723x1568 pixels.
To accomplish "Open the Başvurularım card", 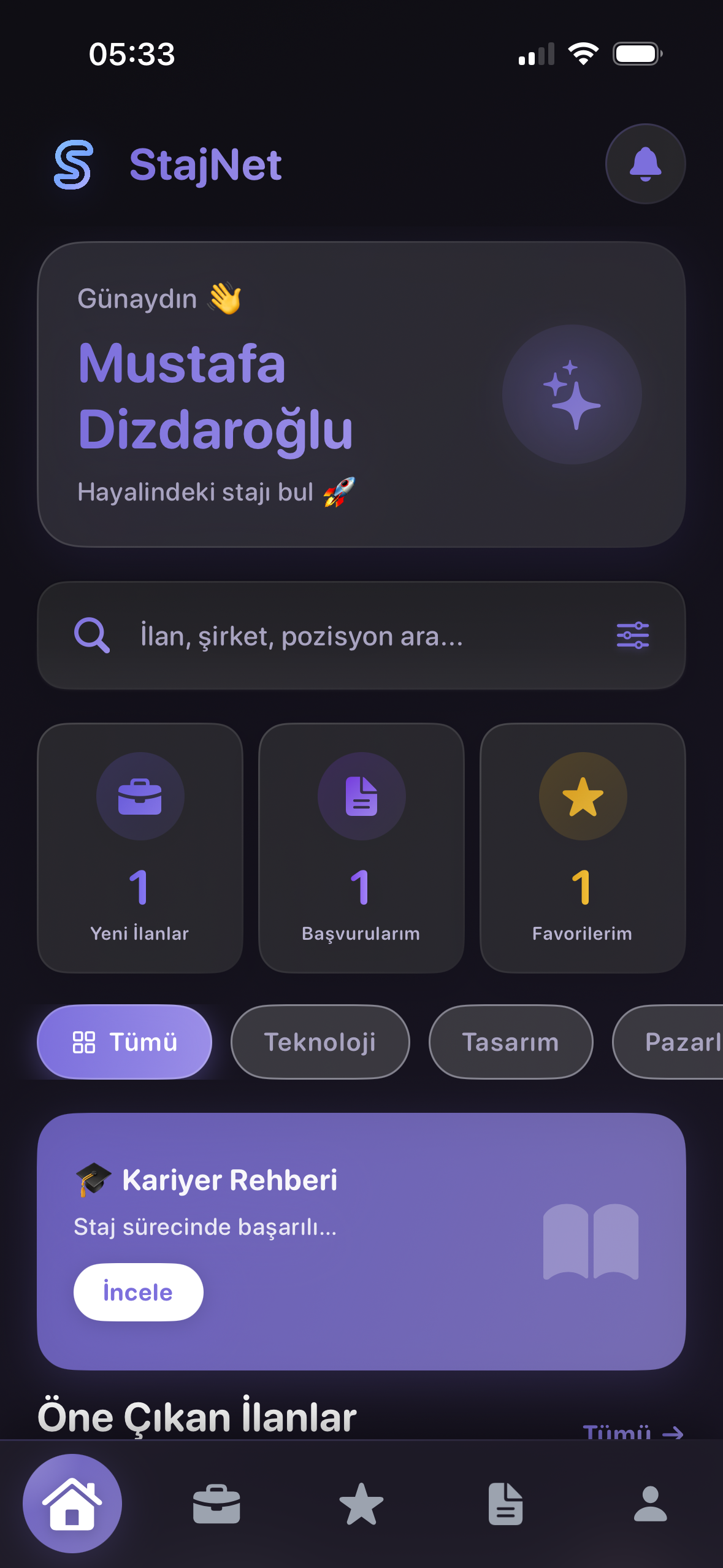I will click(x=361, y=848).
